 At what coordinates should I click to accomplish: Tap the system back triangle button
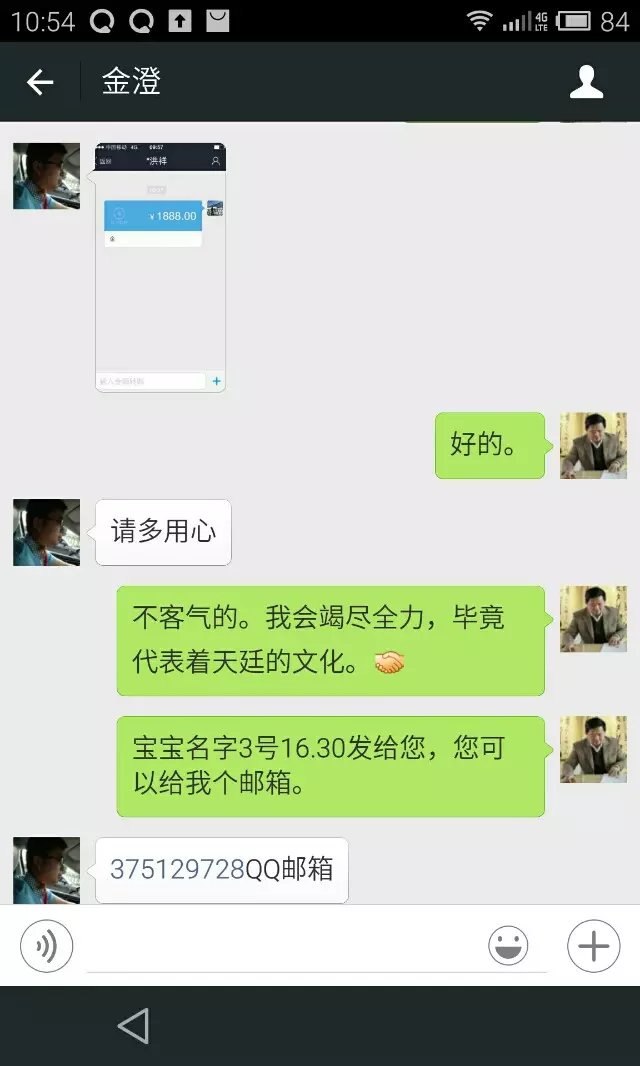133,1026
